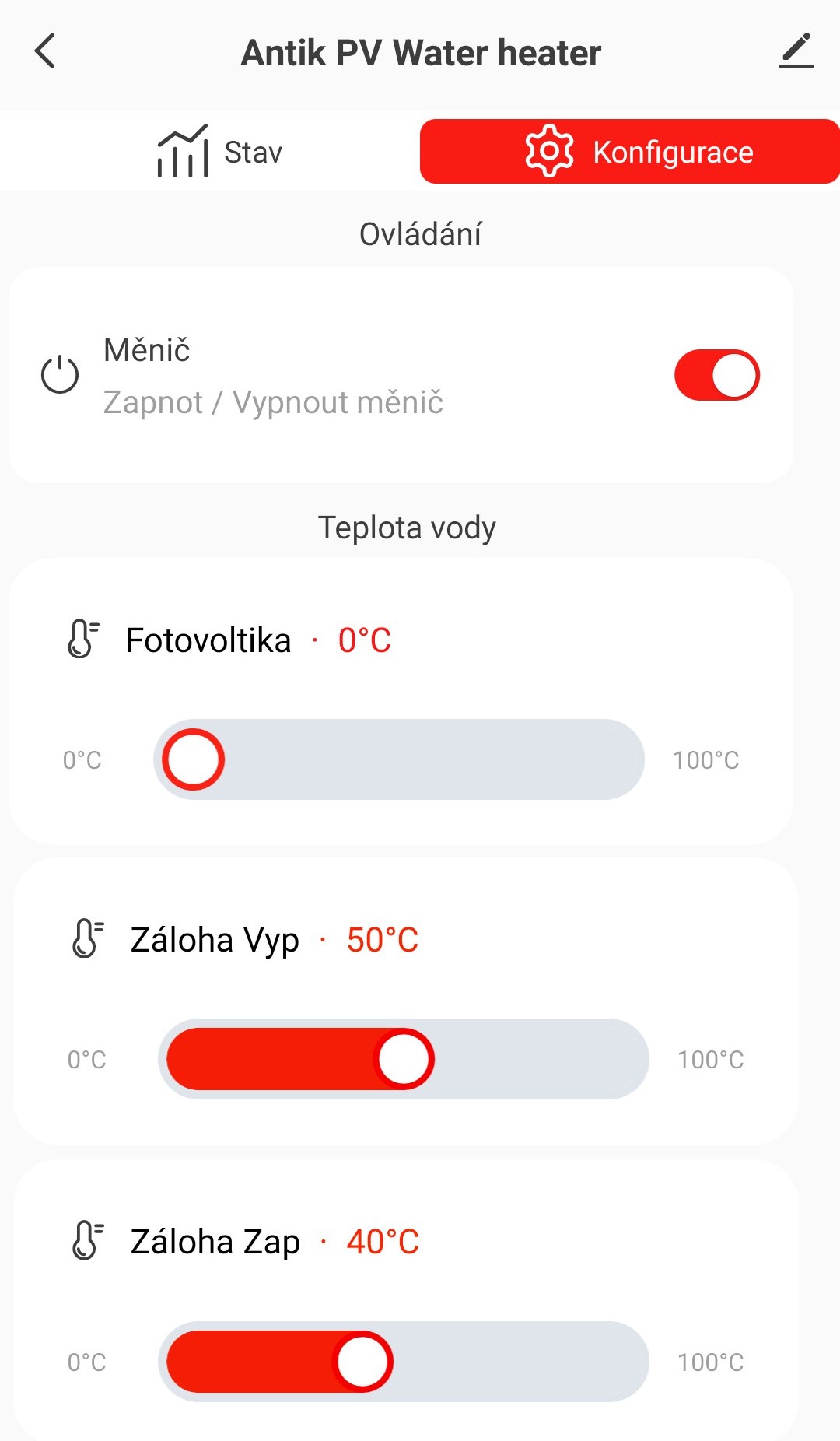This screenshot has height=1441, width=840.
Task: Go back from Antik PV Water heater
Action: pyautogui.click(x=45, y=51)
